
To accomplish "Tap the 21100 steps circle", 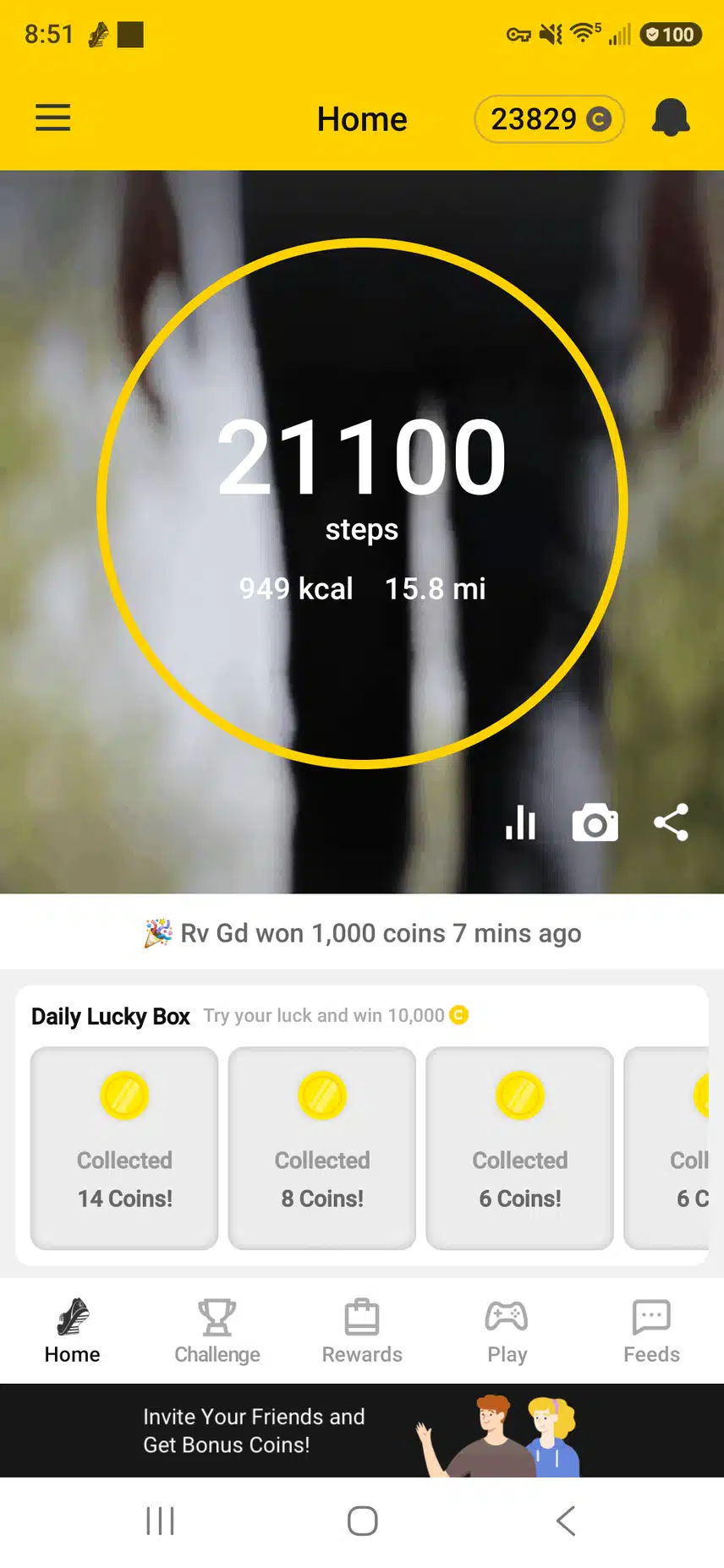I will [x=362, y=504].
